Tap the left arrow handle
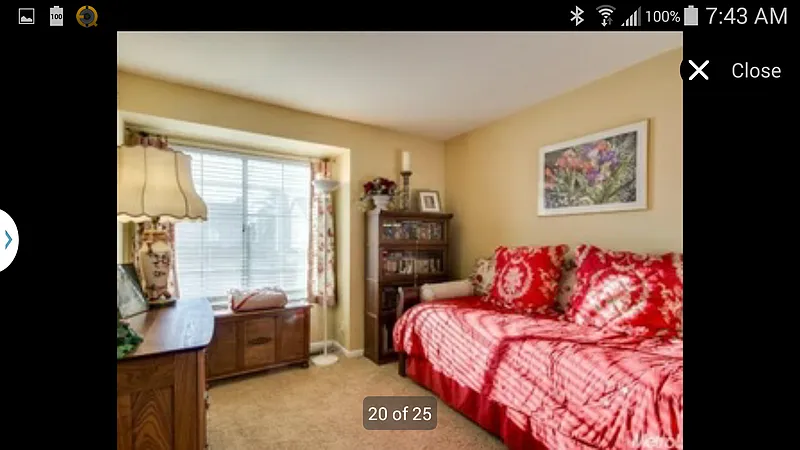The height and width of the screenshot is (450, 800). click(8, 240)
